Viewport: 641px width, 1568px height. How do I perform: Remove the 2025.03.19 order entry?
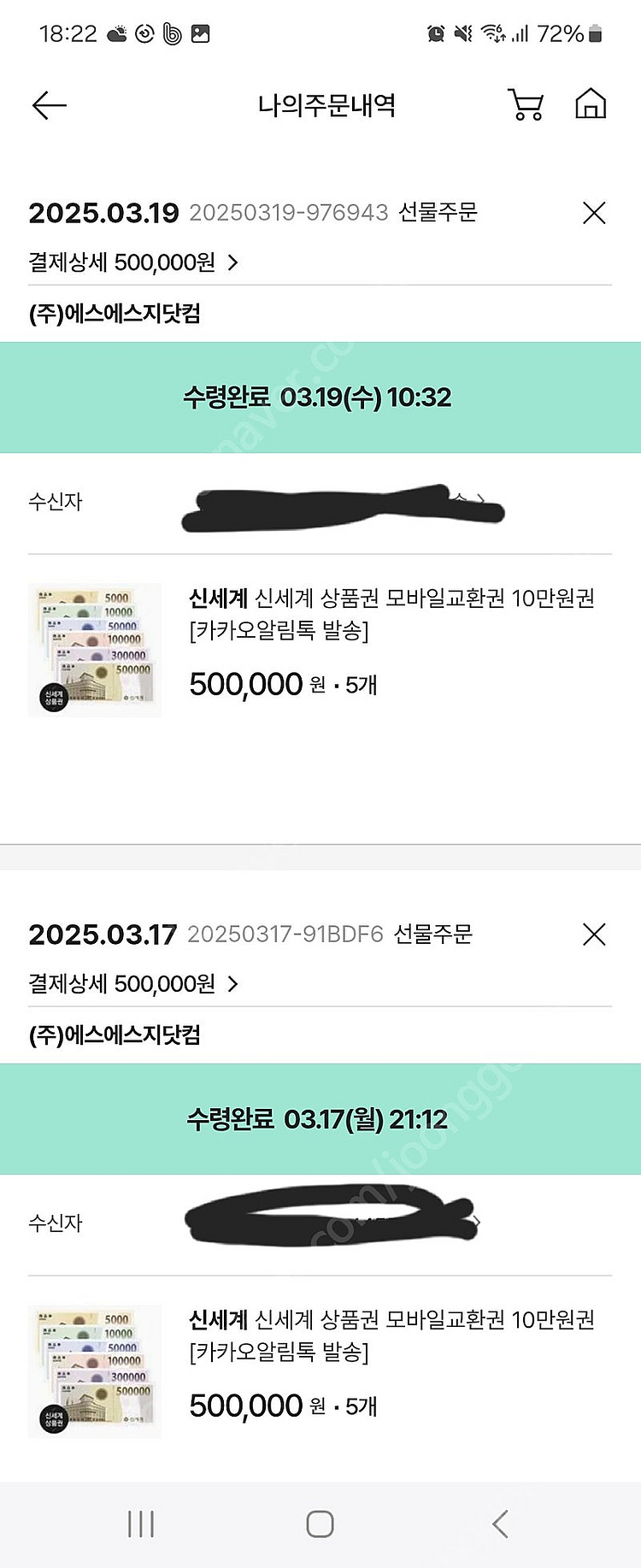click(x=594, y=213)
